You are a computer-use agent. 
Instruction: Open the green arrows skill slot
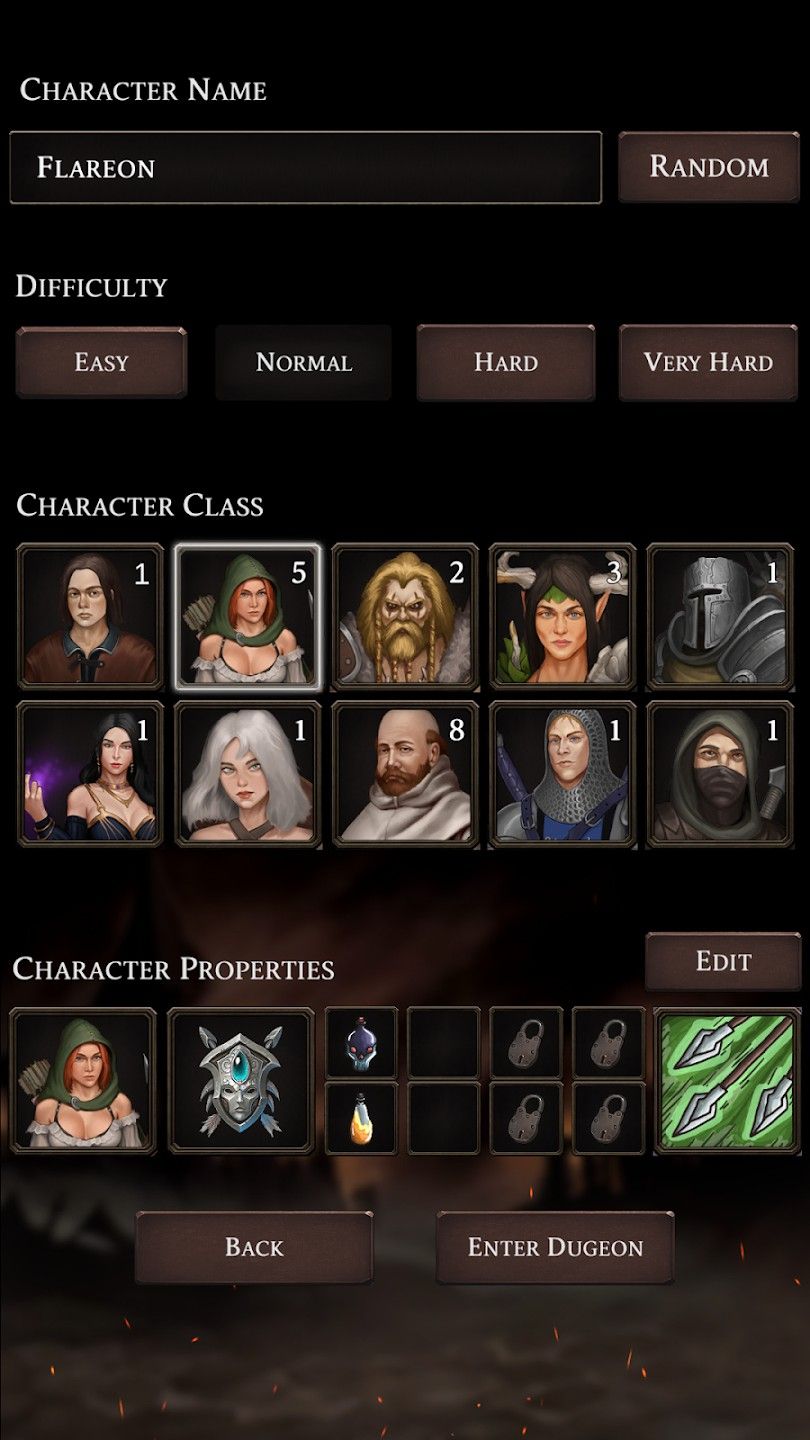[x=728, y=1081]
